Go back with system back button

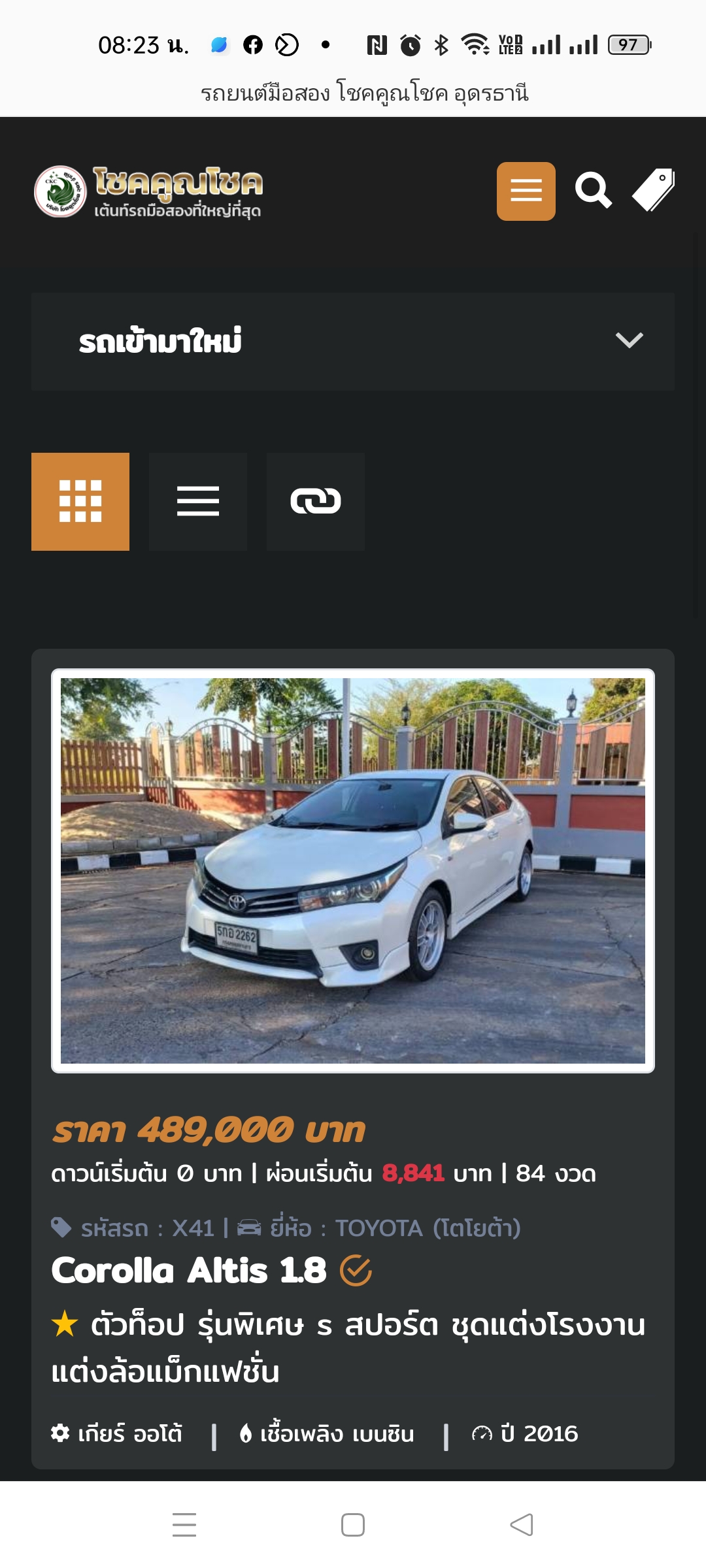click(521, 1524)
